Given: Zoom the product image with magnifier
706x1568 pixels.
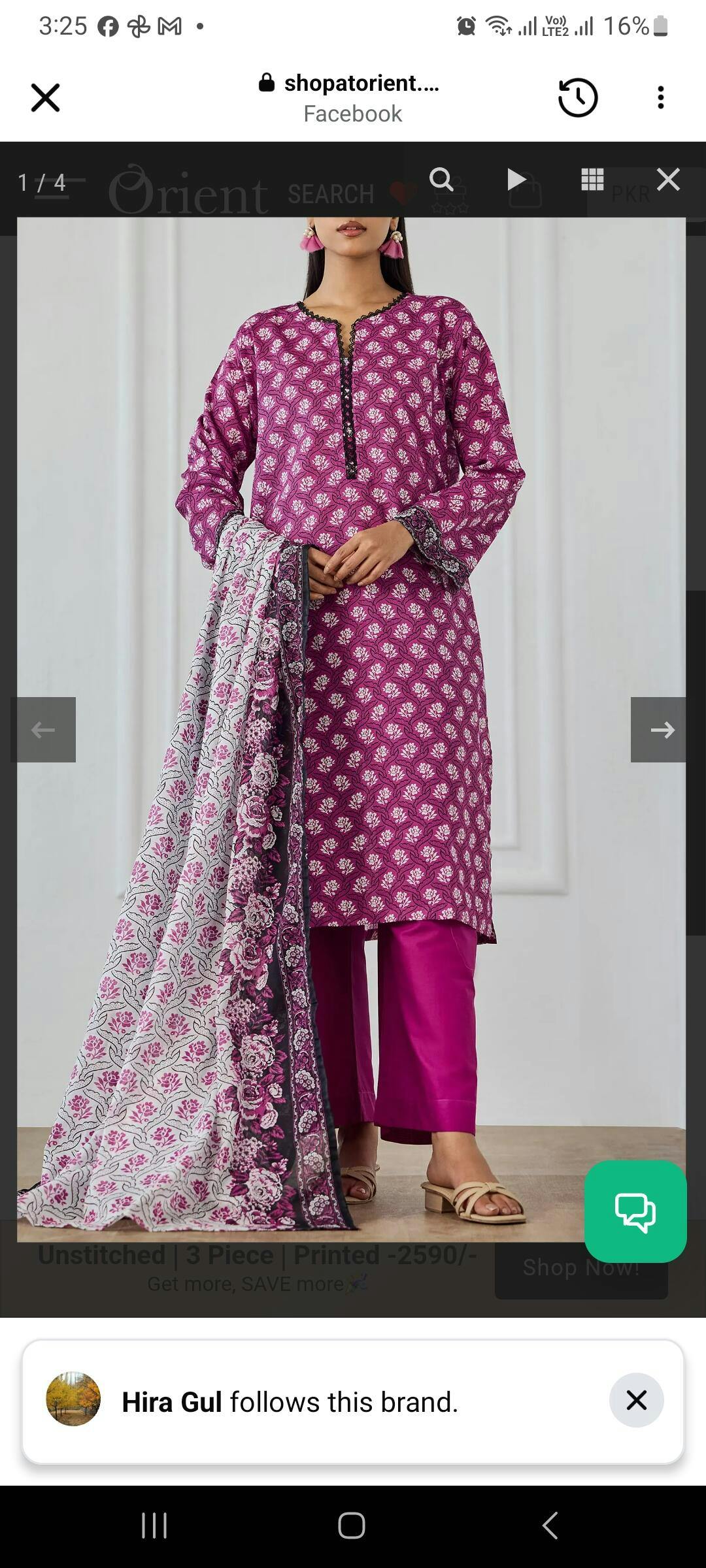Looking at the screenshot, I should [441, 179].
